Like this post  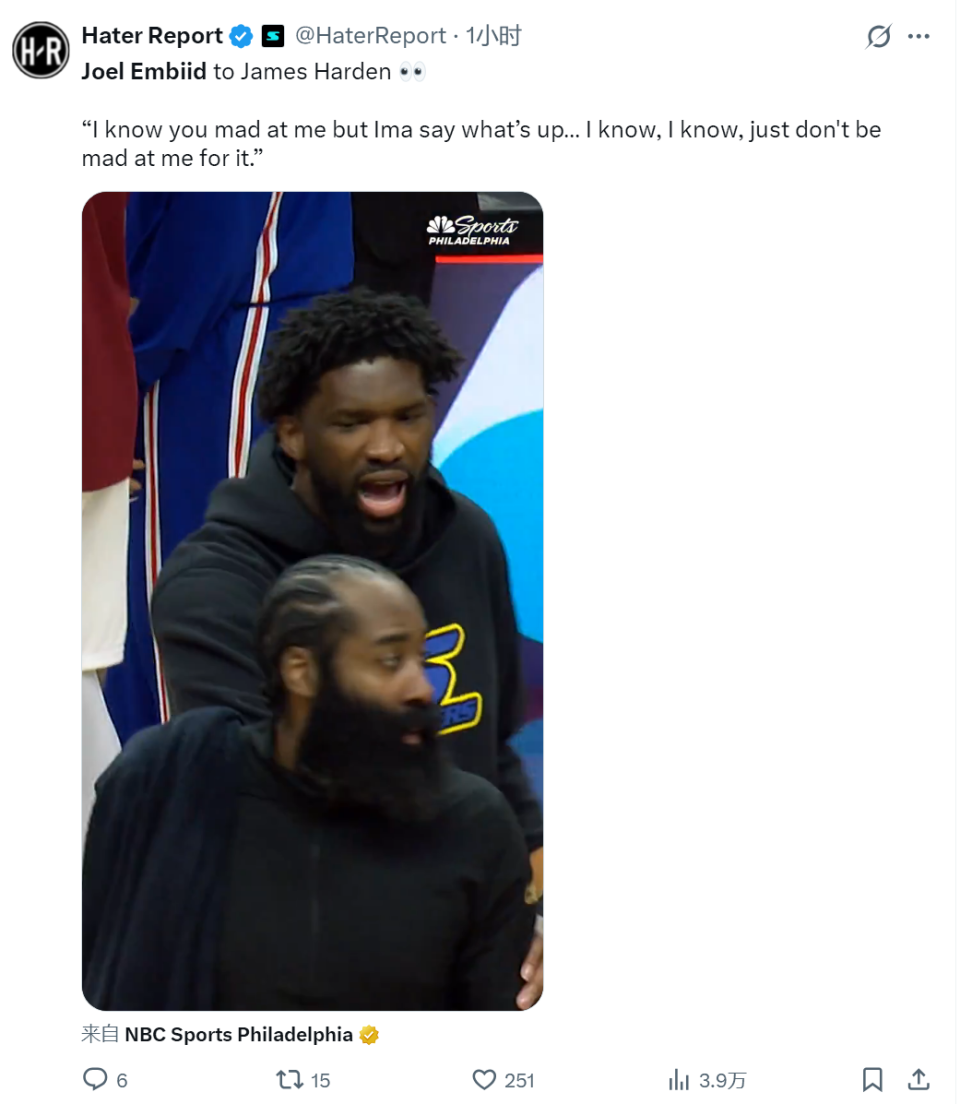(x=484, y=1080)
